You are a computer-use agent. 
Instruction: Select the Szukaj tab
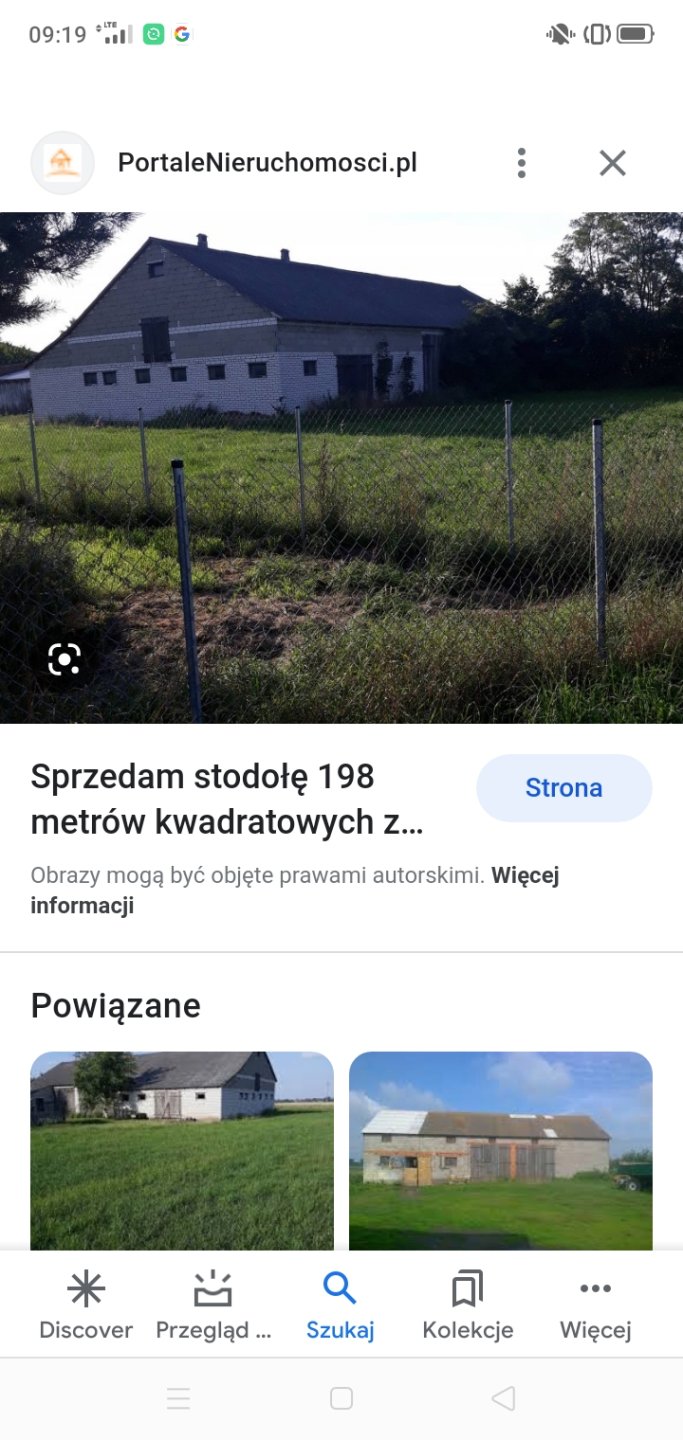coord(340,1305)
